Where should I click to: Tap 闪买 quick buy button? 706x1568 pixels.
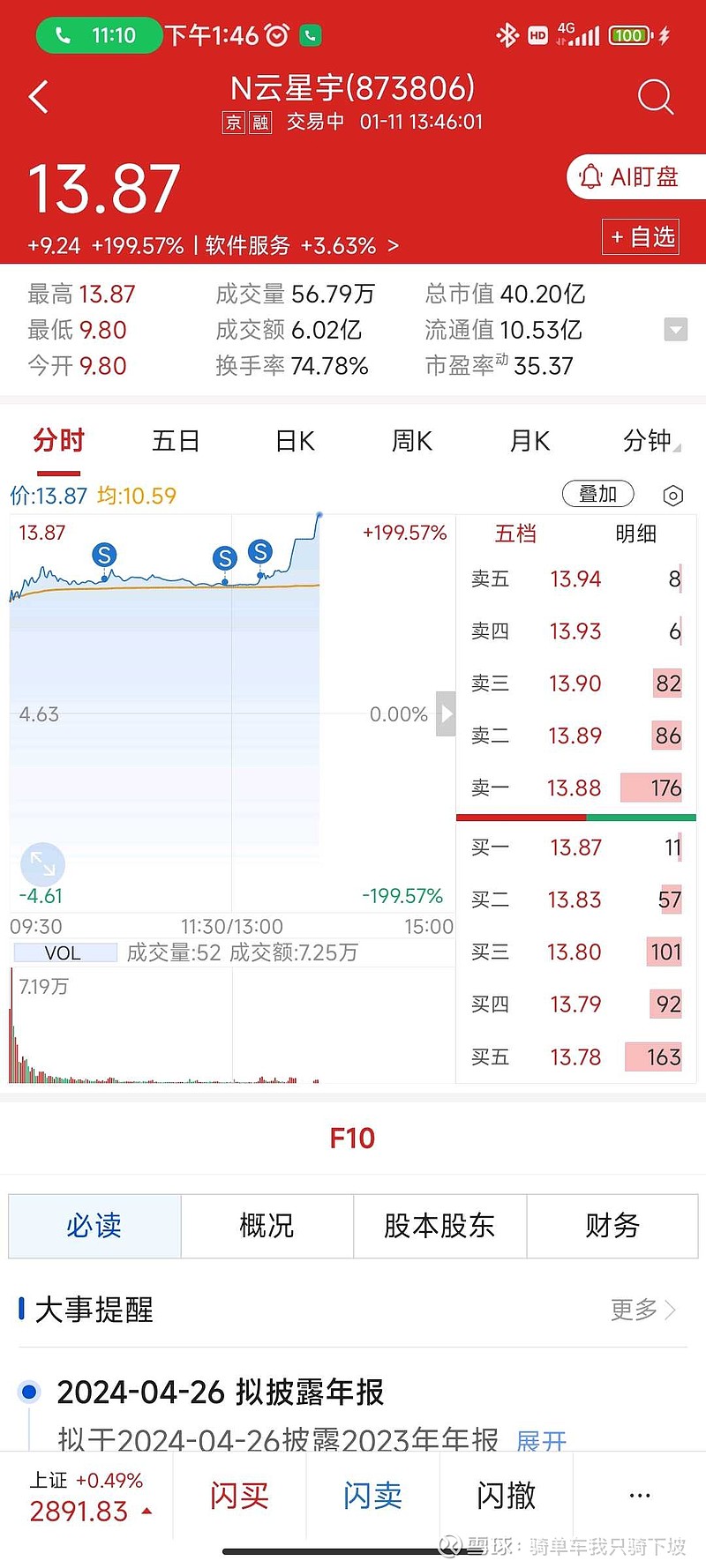pos(239,1495)
